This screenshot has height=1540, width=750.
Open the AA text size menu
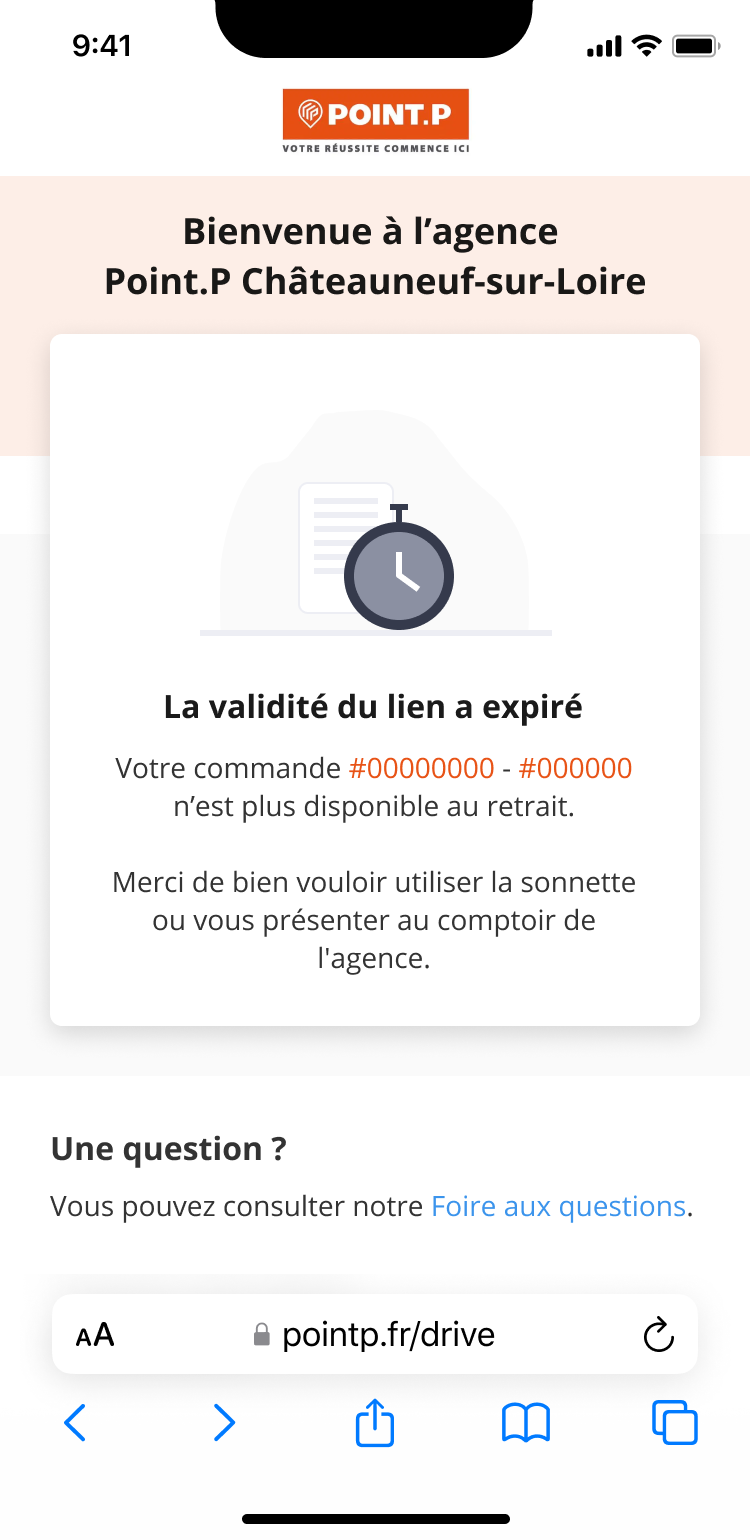pyautogui.click(x=95, y=1335)
